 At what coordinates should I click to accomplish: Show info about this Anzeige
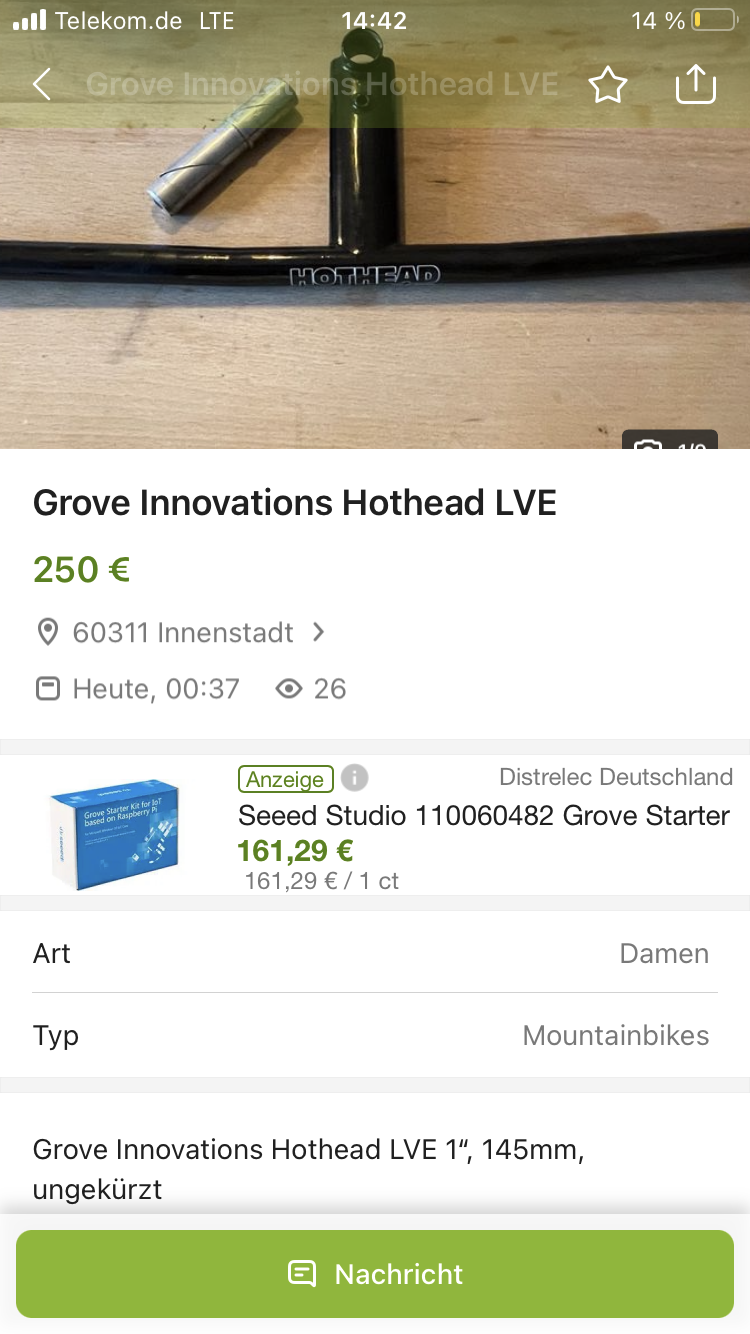click(354, 778)
